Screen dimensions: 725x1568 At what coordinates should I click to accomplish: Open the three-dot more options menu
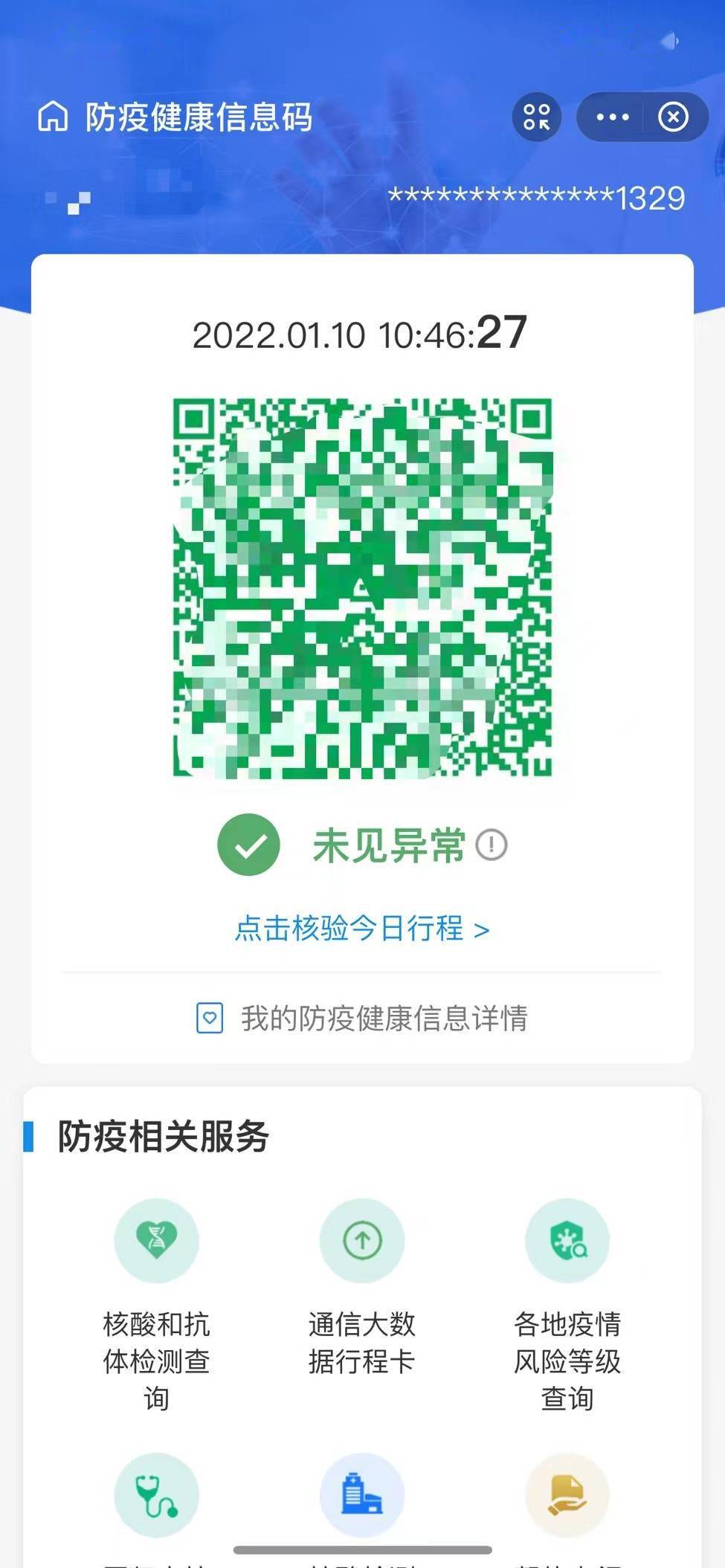click(613, 117)
